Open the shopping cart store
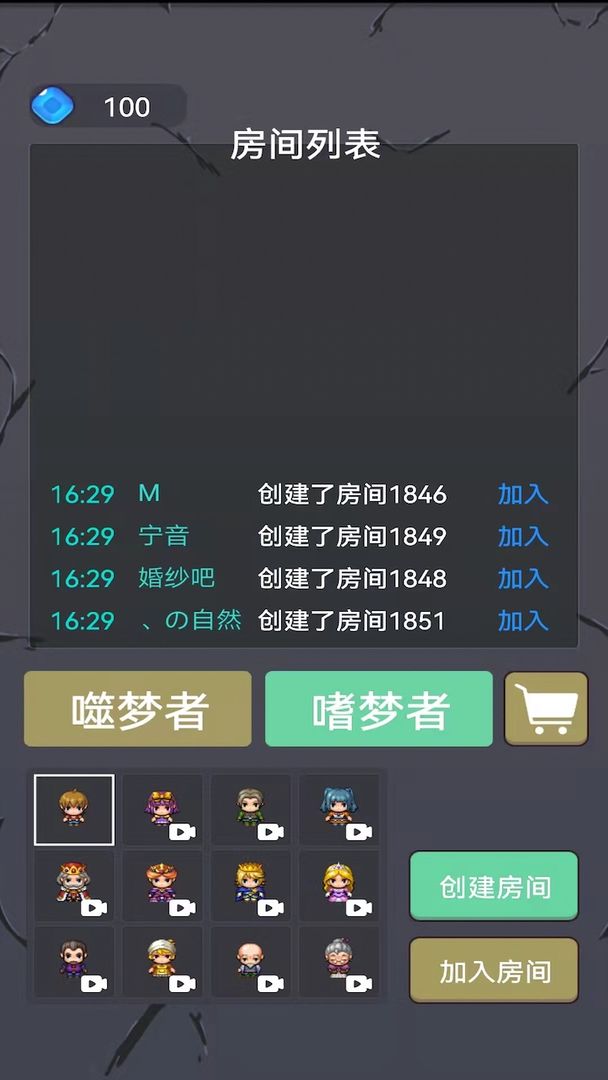The image size is (608, 1080). [546, 709]
